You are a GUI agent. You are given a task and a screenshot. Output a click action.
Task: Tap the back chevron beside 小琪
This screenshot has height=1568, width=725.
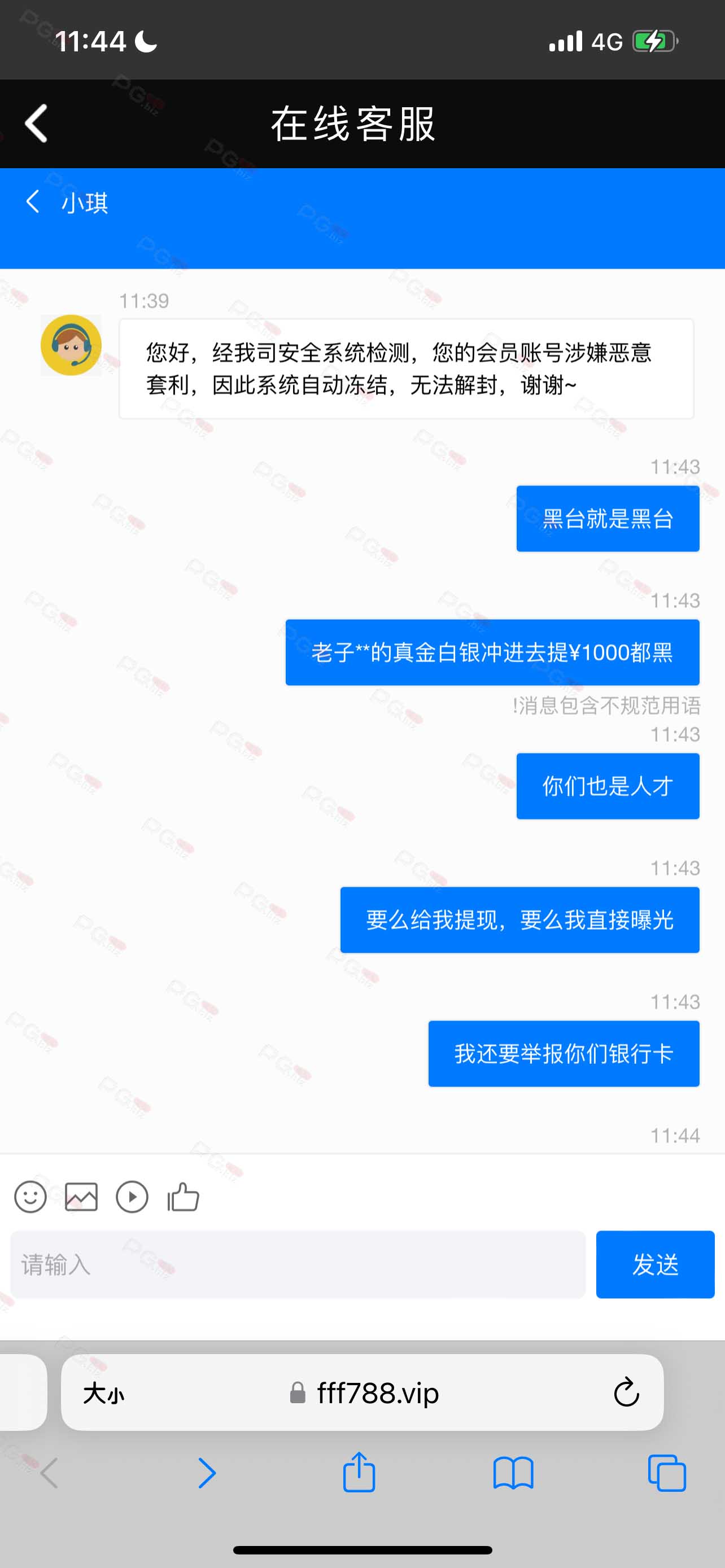[x=33, y=201]
